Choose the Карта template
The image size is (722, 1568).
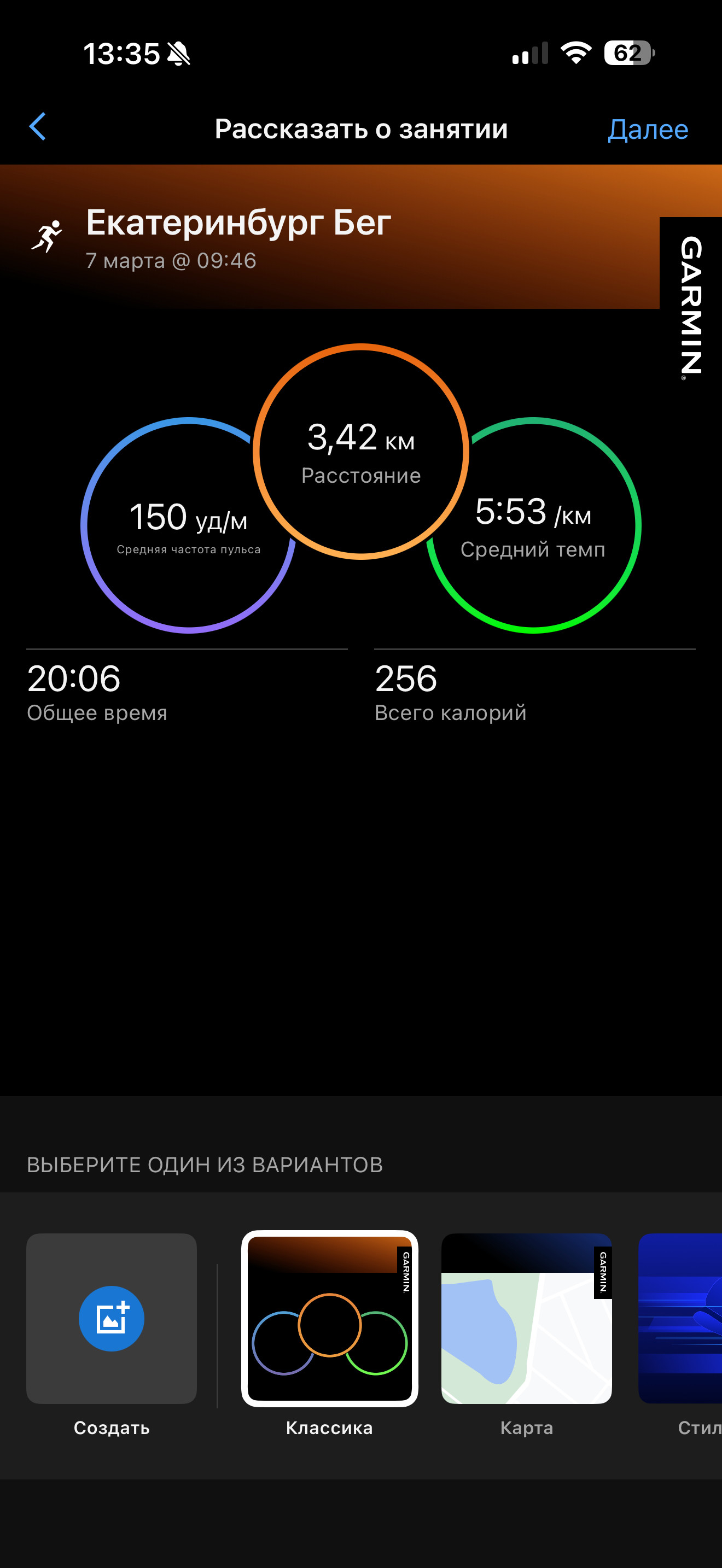point(527,1319)
